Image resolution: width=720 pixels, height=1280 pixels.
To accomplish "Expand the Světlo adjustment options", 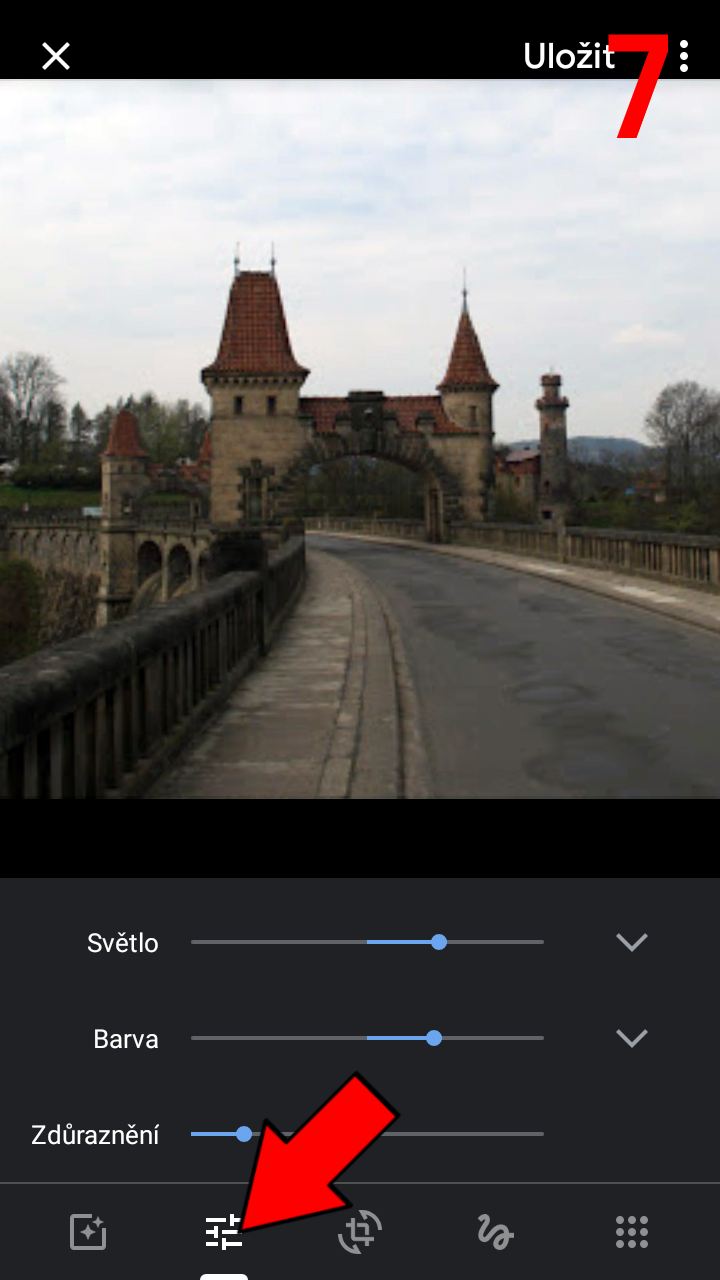I will click(631, 941).
